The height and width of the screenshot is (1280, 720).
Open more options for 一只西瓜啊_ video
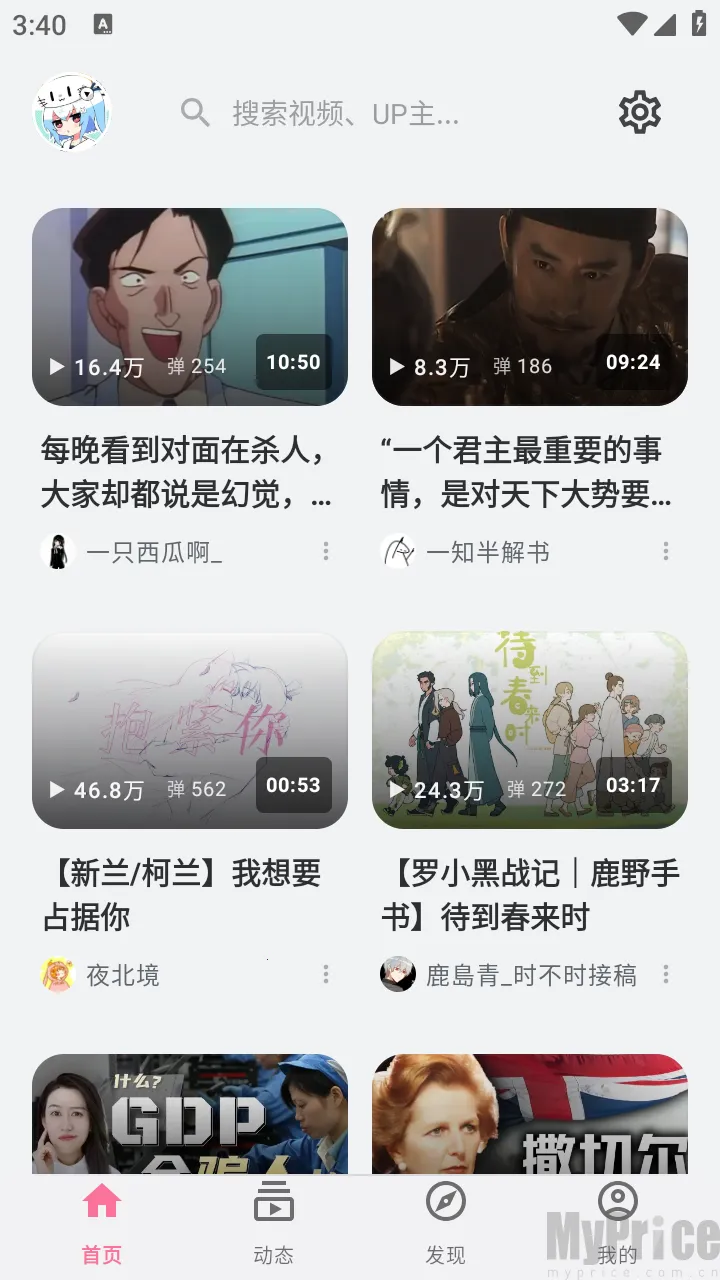pyautogui.click(x=326, y=551)
